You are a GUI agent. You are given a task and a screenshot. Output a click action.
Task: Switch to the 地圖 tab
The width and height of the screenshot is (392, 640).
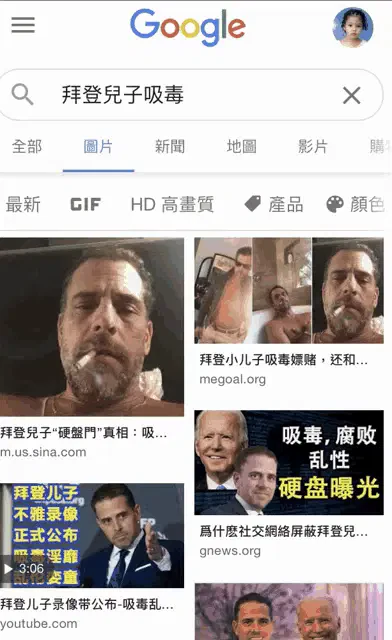pyautogui.click(x=241, y=147)
